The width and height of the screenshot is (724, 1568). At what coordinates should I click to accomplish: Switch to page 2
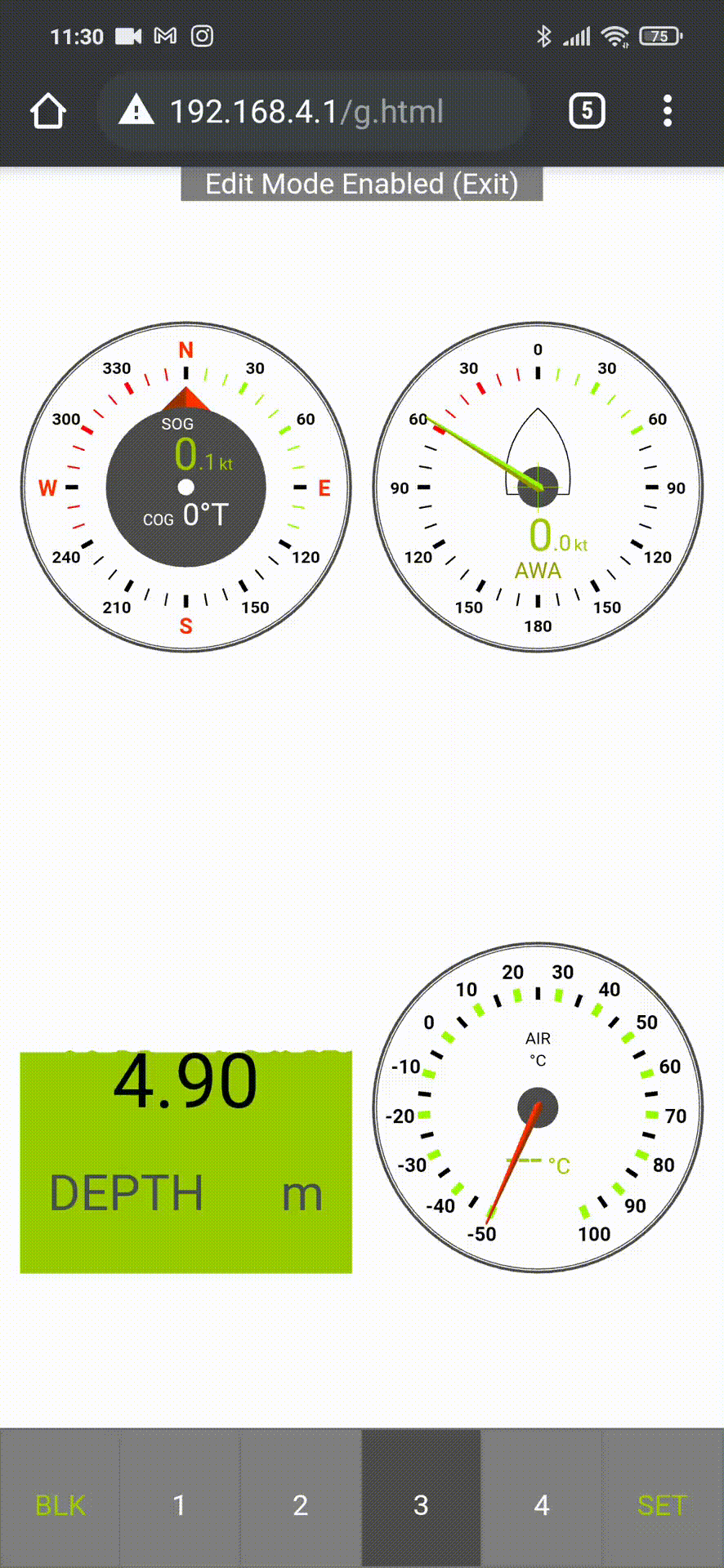[x=301, y=1505]
